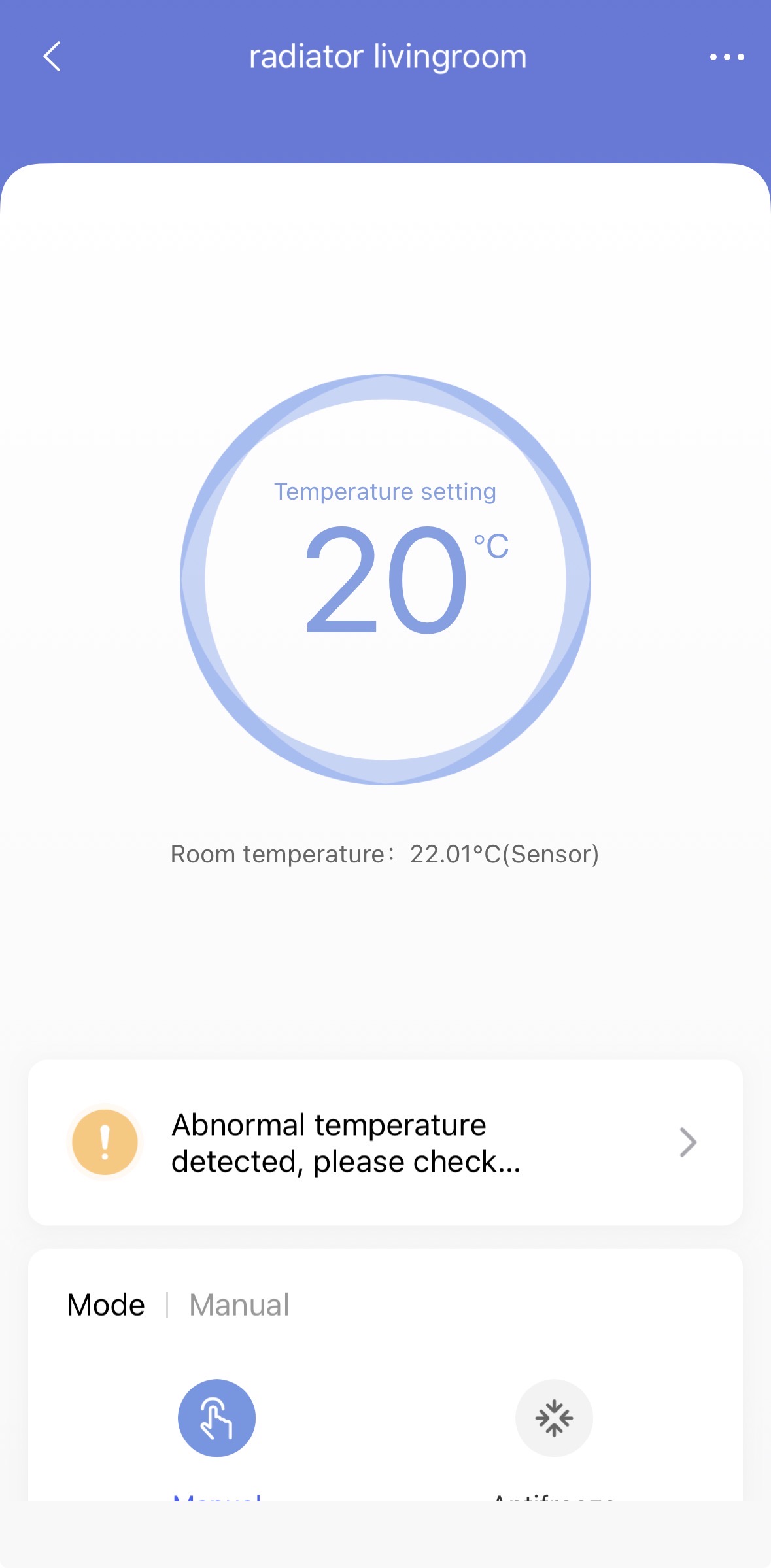771x1568 pixels.
Task: Go back from radiator livingroom
Action: [x=52, y=57]
